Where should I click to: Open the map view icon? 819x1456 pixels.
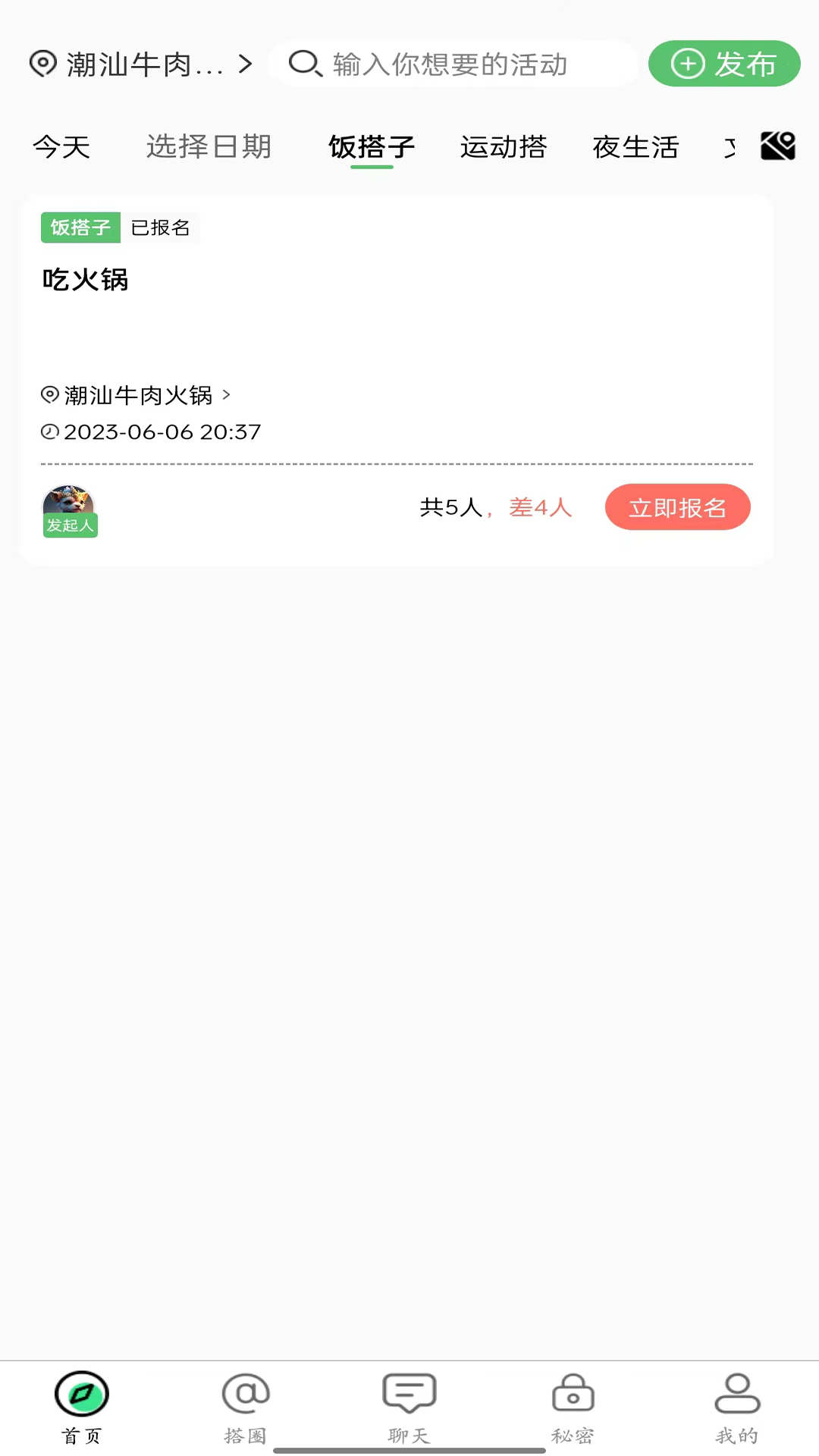point(778,147)
